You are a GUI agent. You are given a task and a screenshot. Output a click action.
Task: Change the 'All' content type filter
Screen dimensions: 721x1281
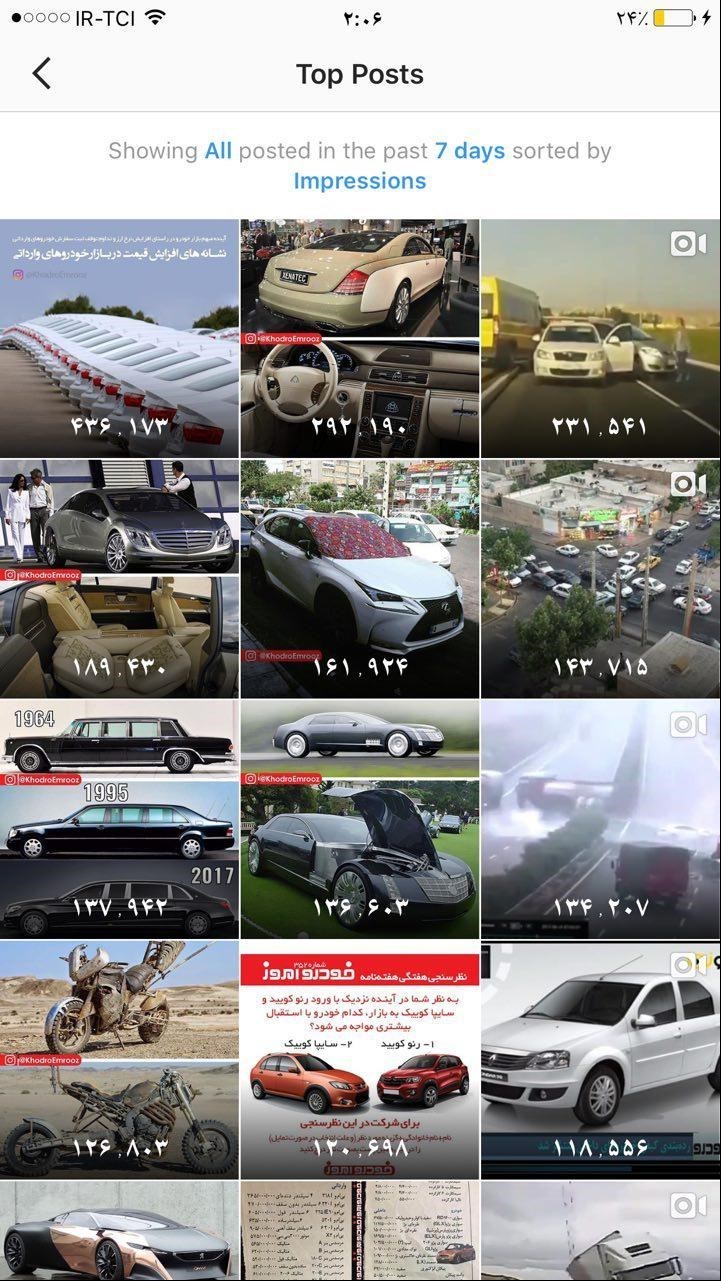[x=218, y=151]
